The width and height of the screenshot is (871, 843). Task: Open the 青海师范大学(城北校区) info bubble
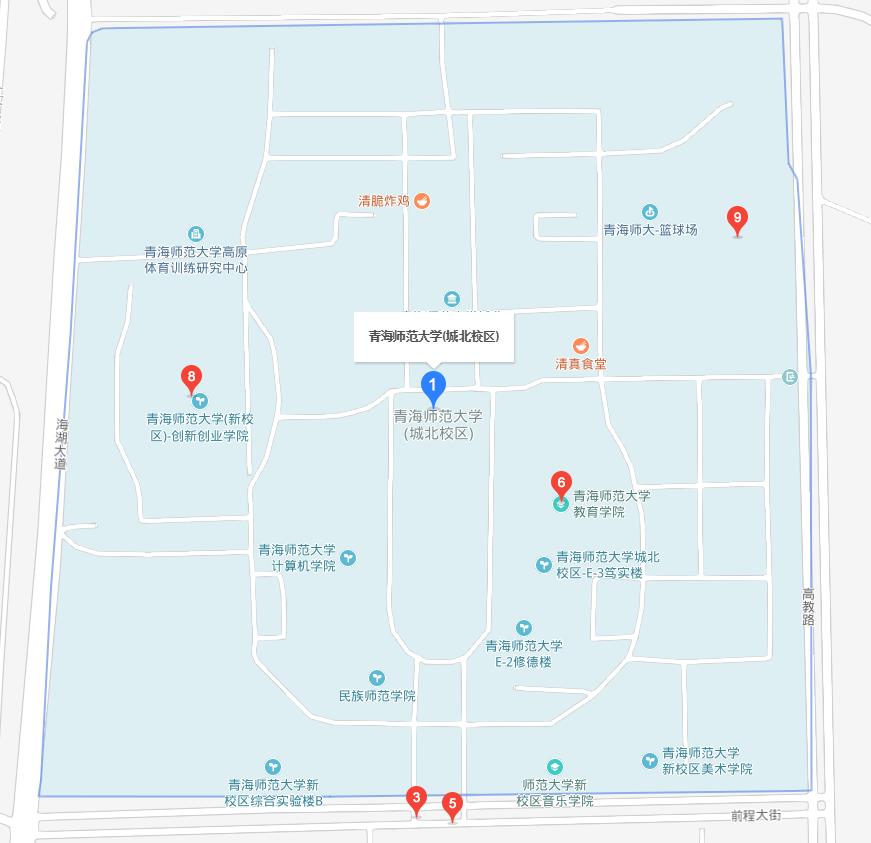433,337
